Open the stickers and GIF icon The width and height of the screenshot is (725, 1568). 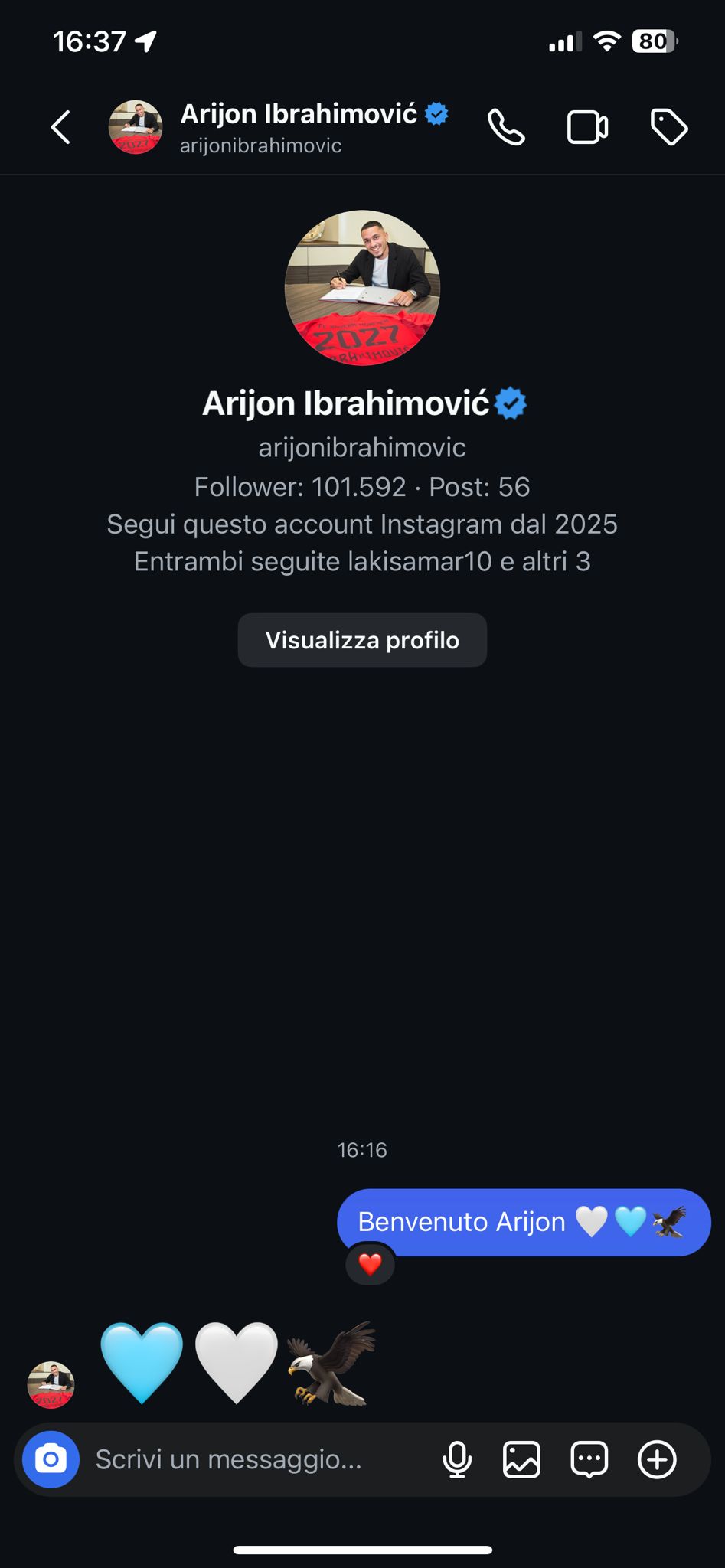(589, 1459)
